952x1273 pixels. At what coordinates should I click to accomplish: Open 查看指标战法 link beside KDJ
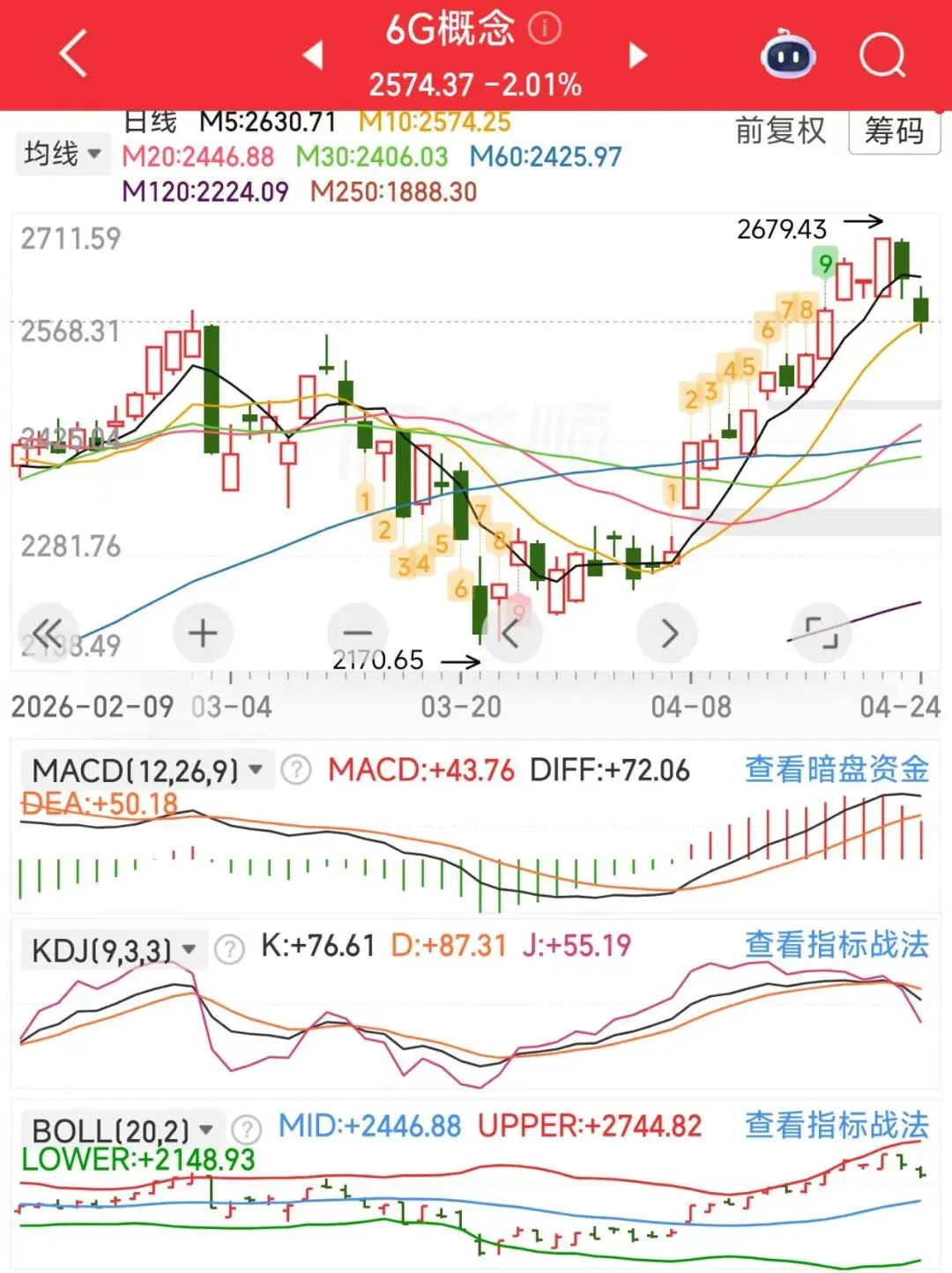point(837,945)
